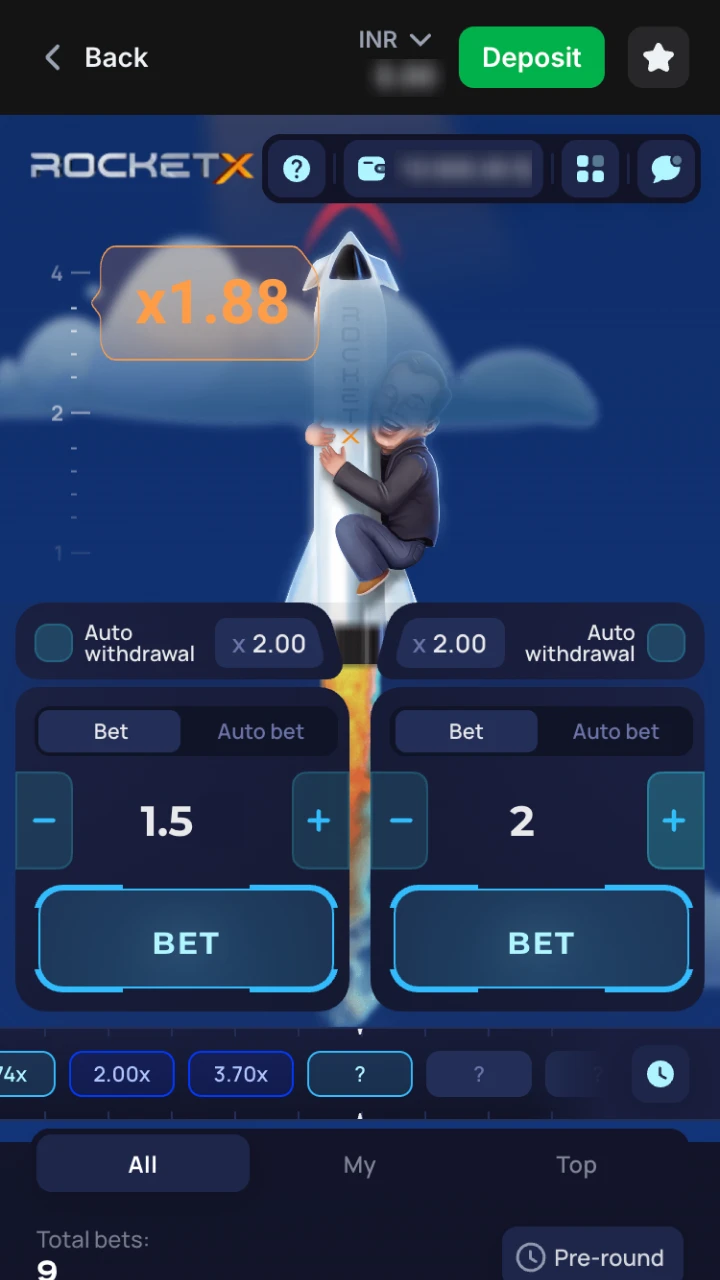Place the 1.5 stake with left BET button
The width and height of the screenshot is (720, 1280).
tap(185, 941)
